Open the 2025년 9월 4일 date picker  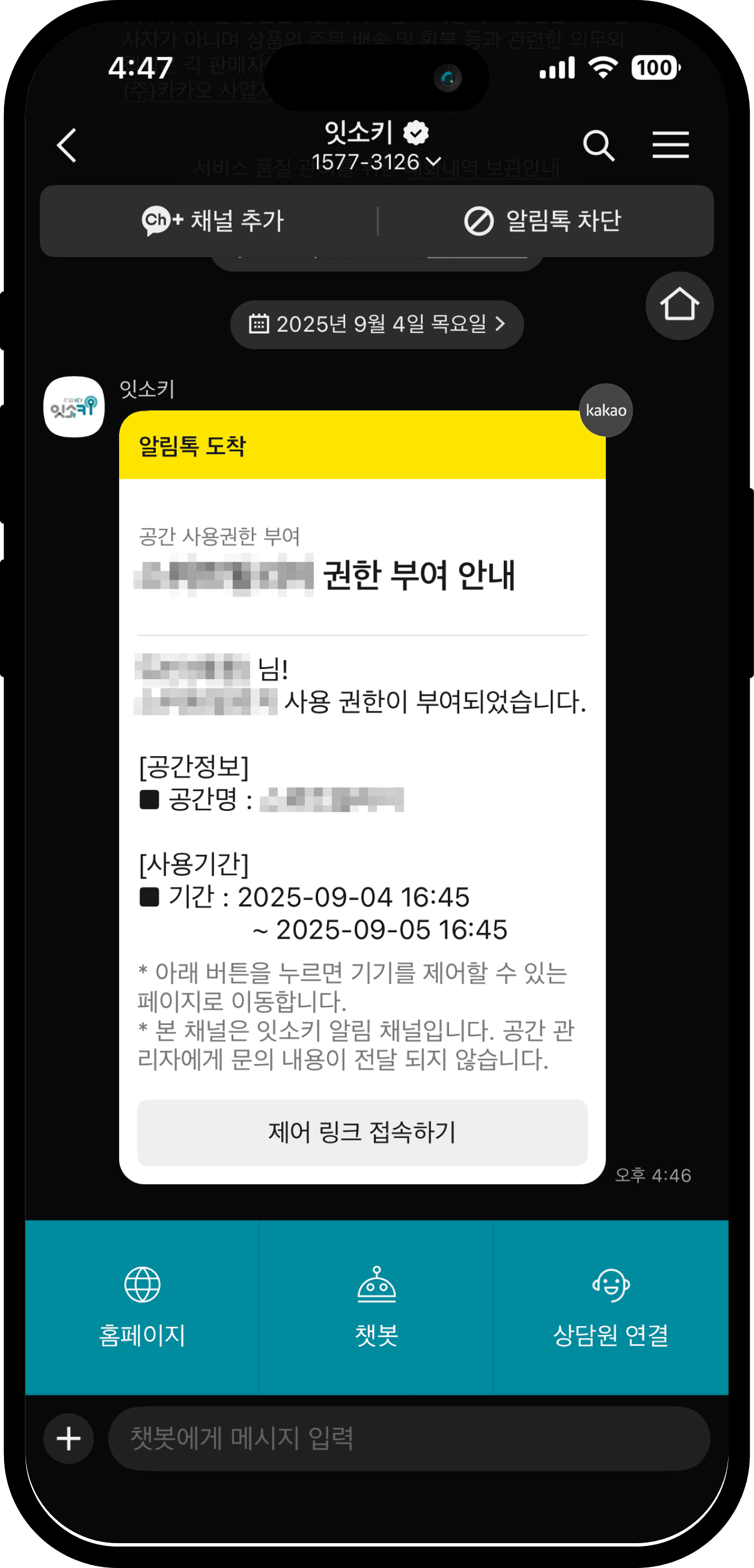pyautogui.click(x=377, y=324)
